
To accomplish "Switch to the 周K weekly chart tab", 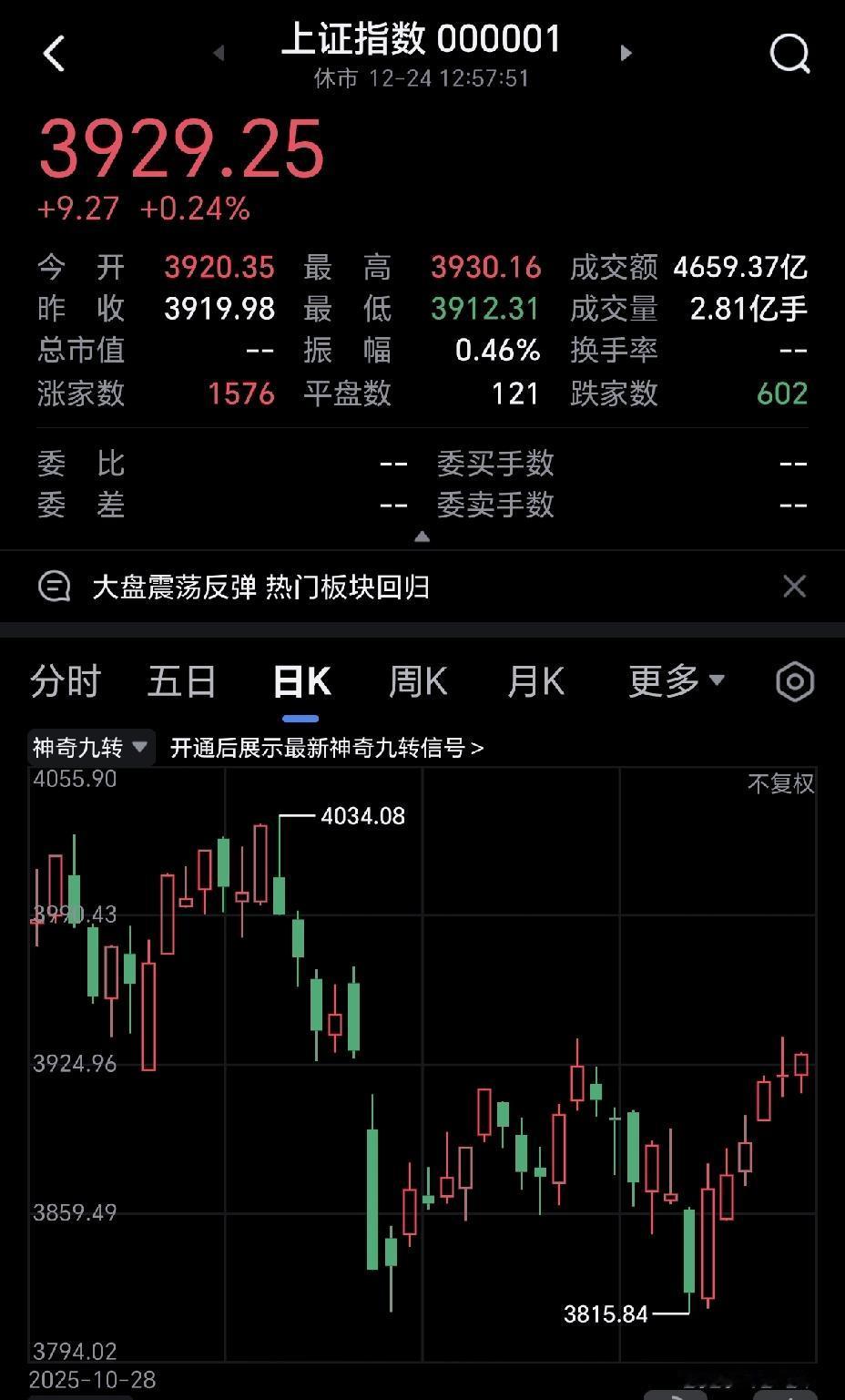I will (x=416, y=680).
